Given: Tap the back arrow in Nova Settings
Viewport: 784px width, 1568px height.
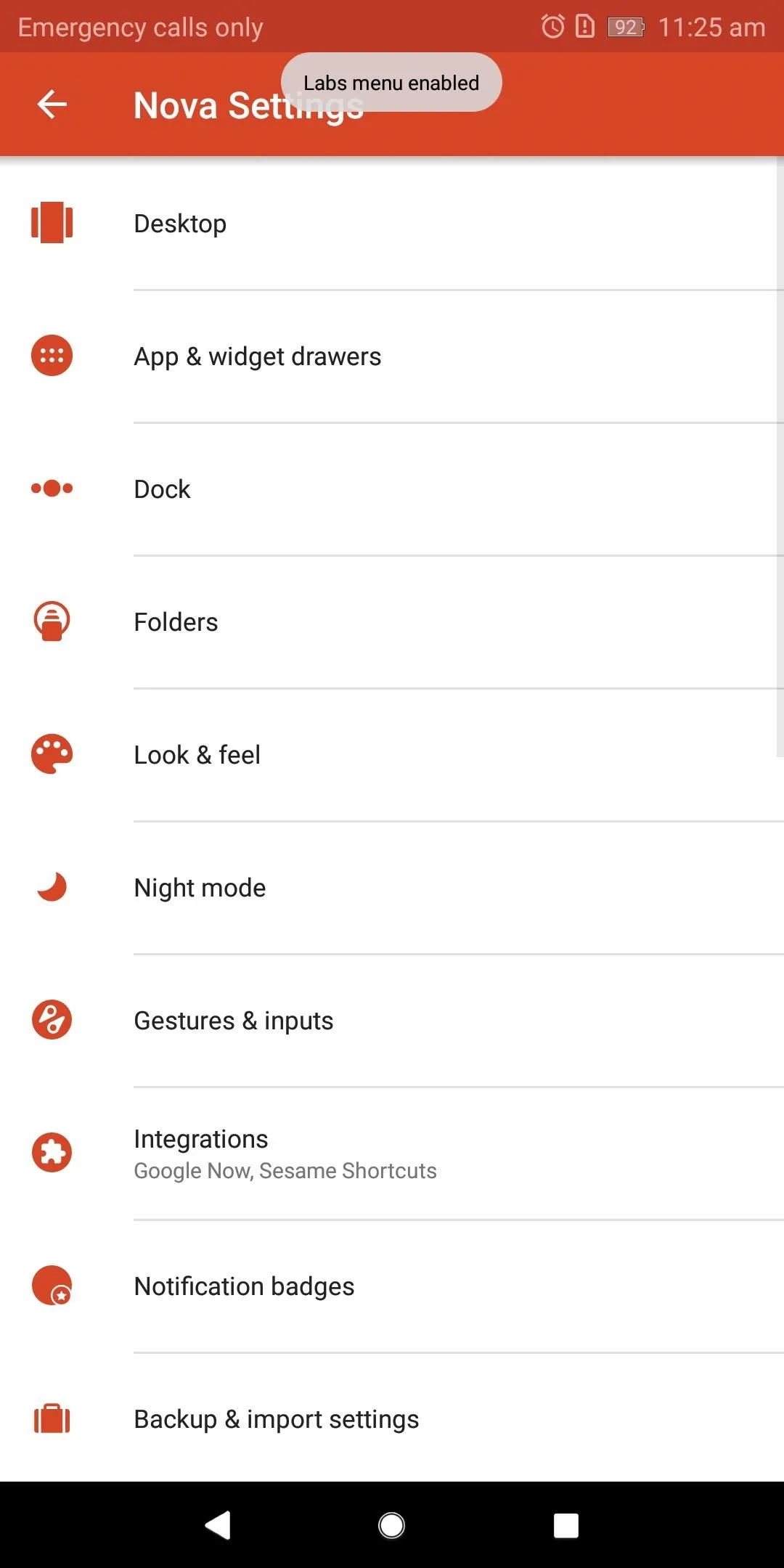Looking at the screenshot, I should (52, 105).
